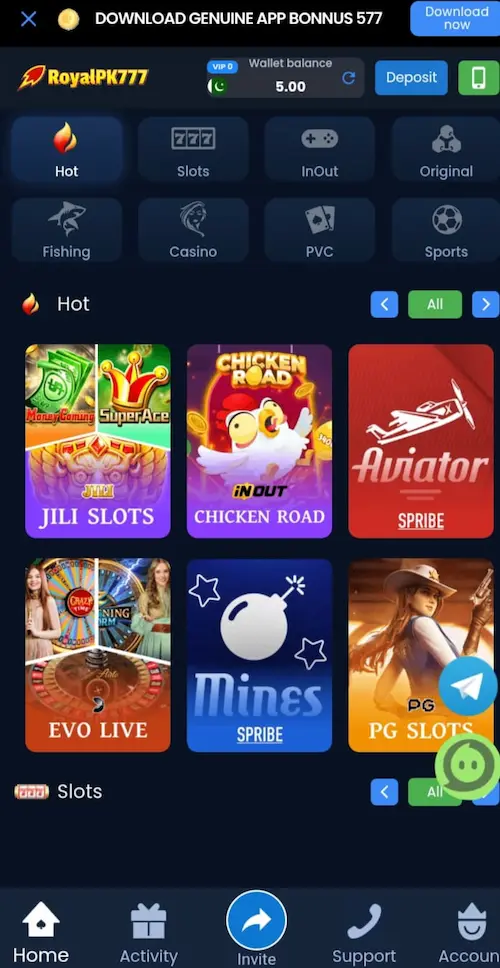Open the Mines game tile
The height and width of the screenshot is (968, 500).
pos(259,655)
